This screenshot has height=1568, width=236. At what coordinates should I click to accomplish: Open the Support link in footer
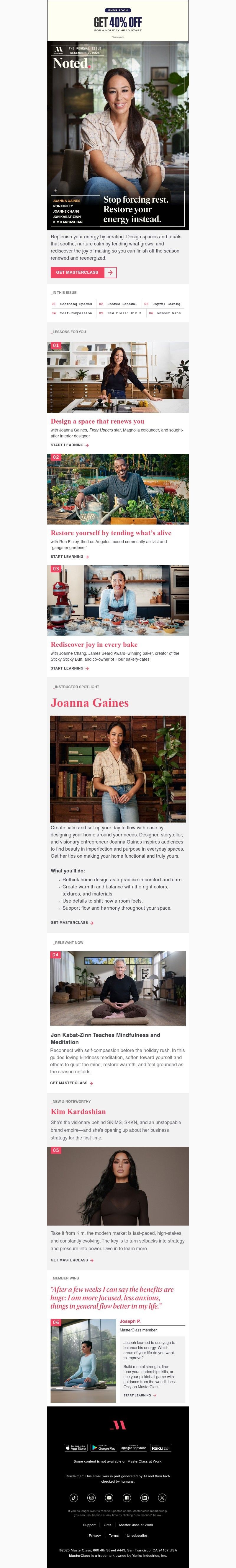coord(89,1525)
